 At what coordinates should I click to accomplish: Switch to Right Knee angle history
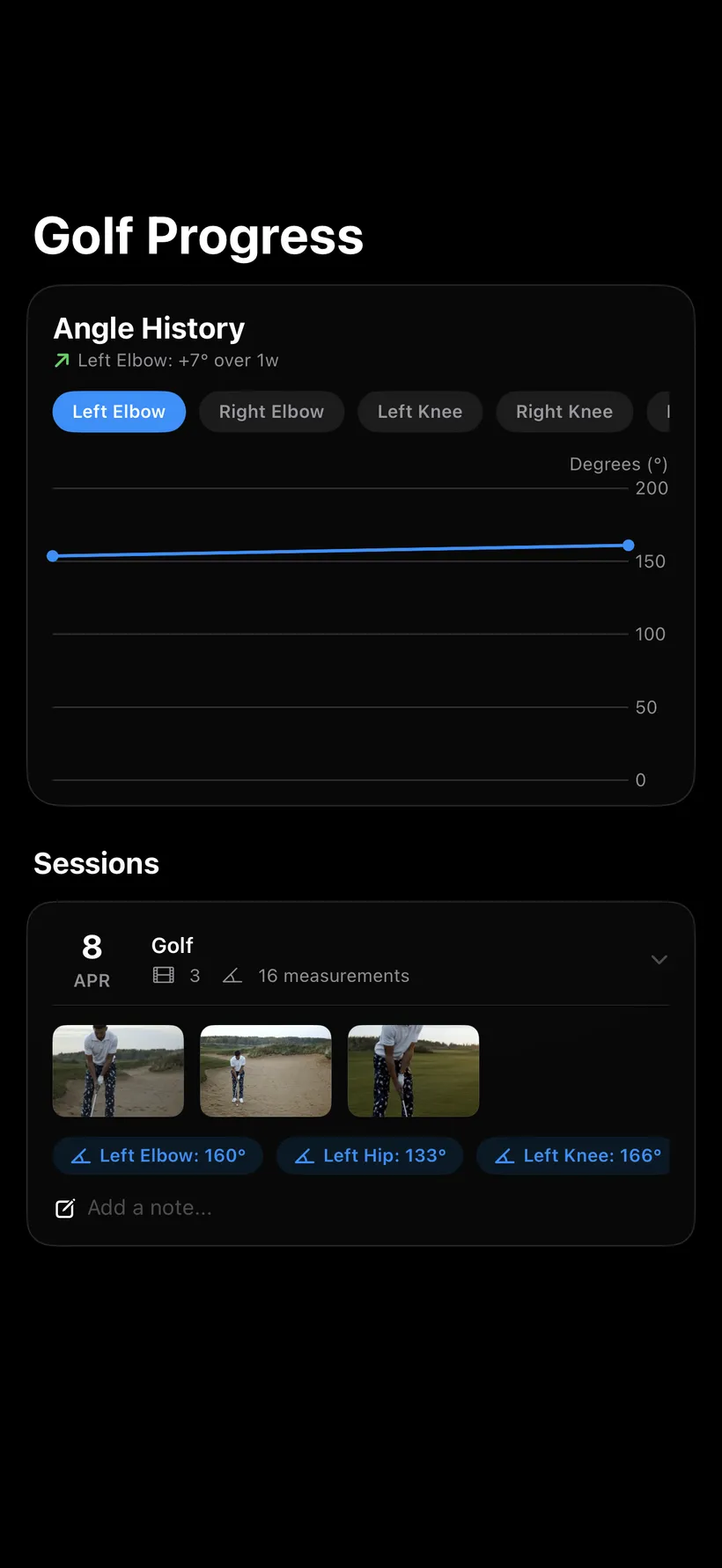click(564, 412)
